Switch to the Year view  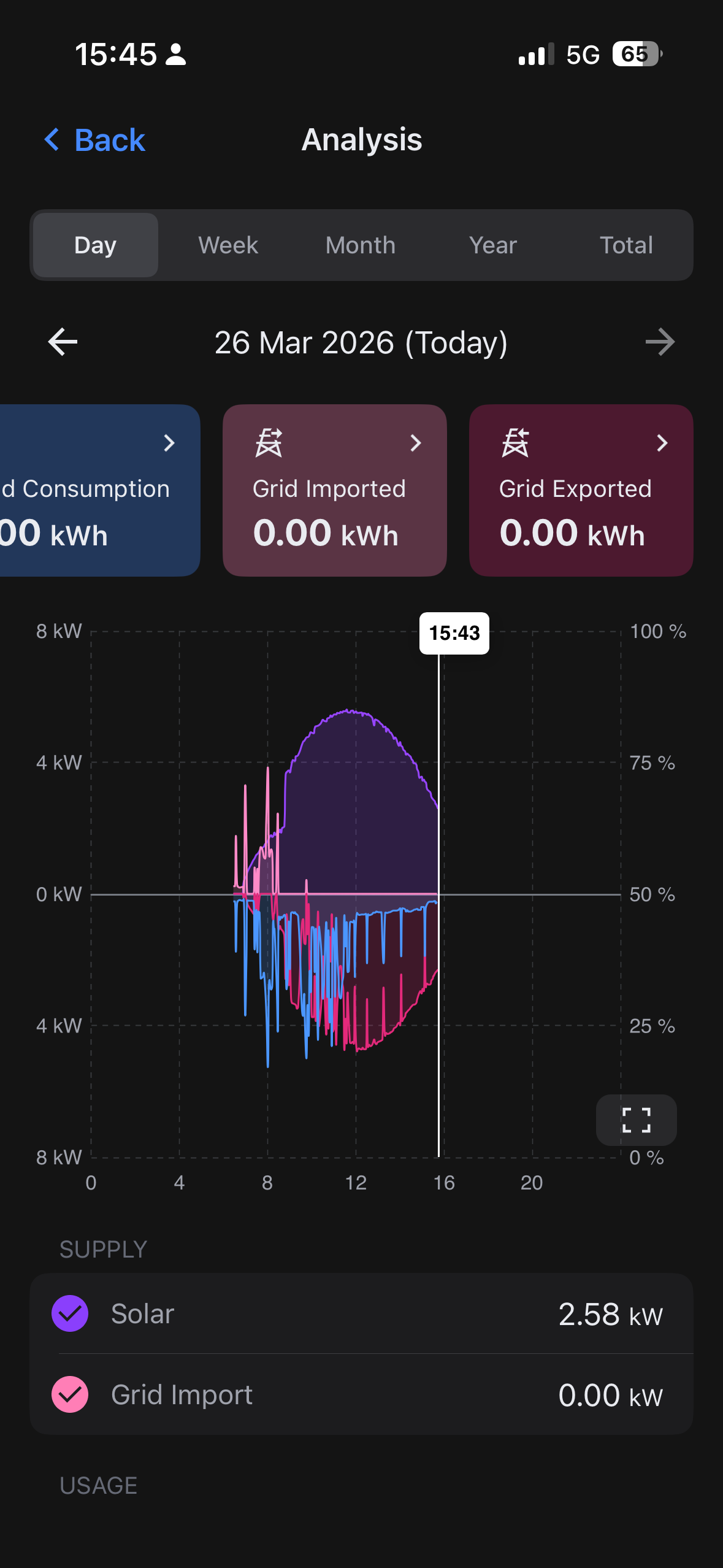pyautogui.click(x=493, y=245)
